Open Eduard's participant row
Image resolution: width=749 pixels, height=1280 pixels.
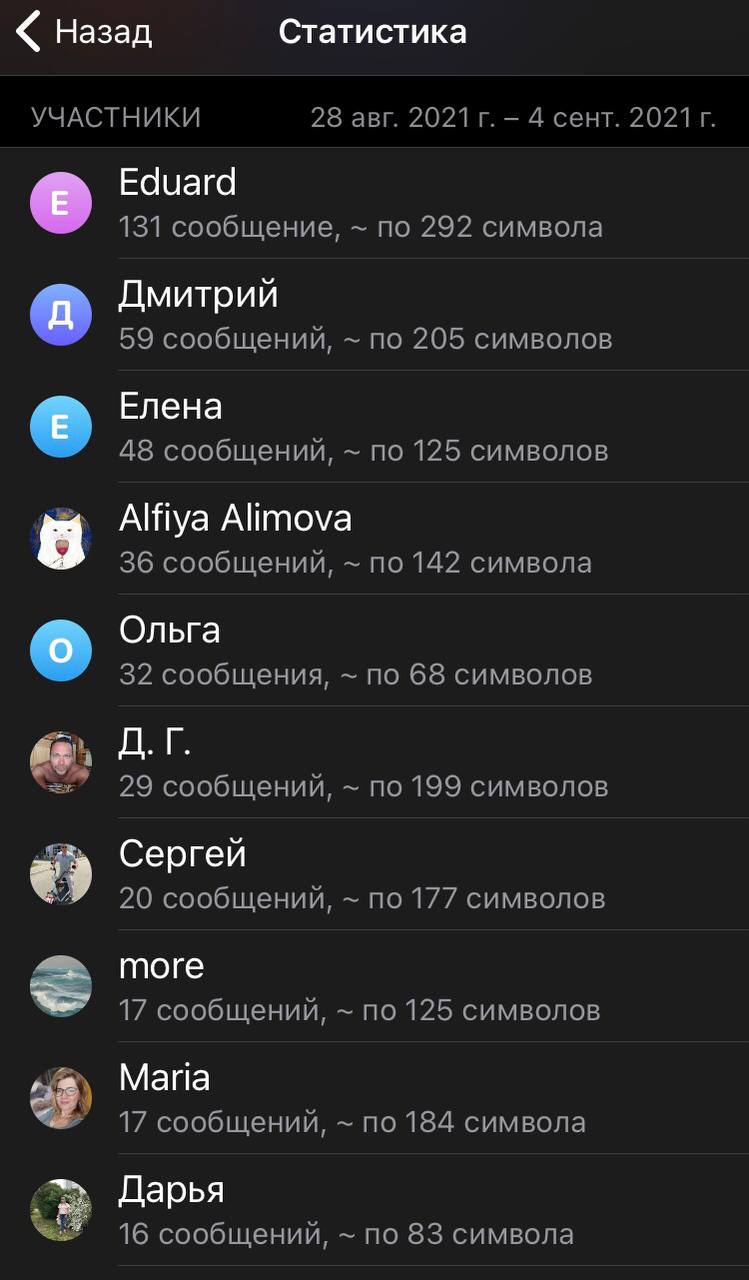[x=374, y=203]
